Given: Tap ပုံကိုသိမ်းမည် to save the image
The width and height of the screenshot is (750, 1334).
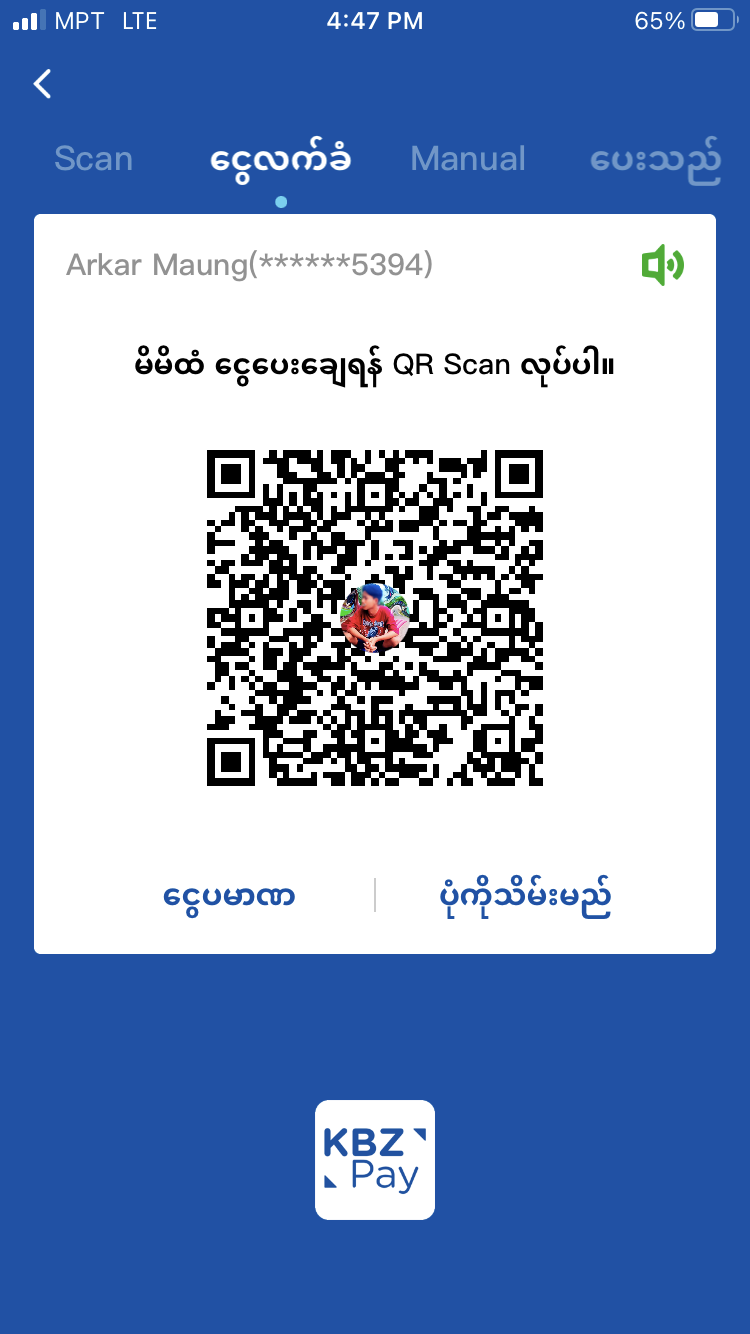Looking at the screenshot, I should [x=526, y=895].
